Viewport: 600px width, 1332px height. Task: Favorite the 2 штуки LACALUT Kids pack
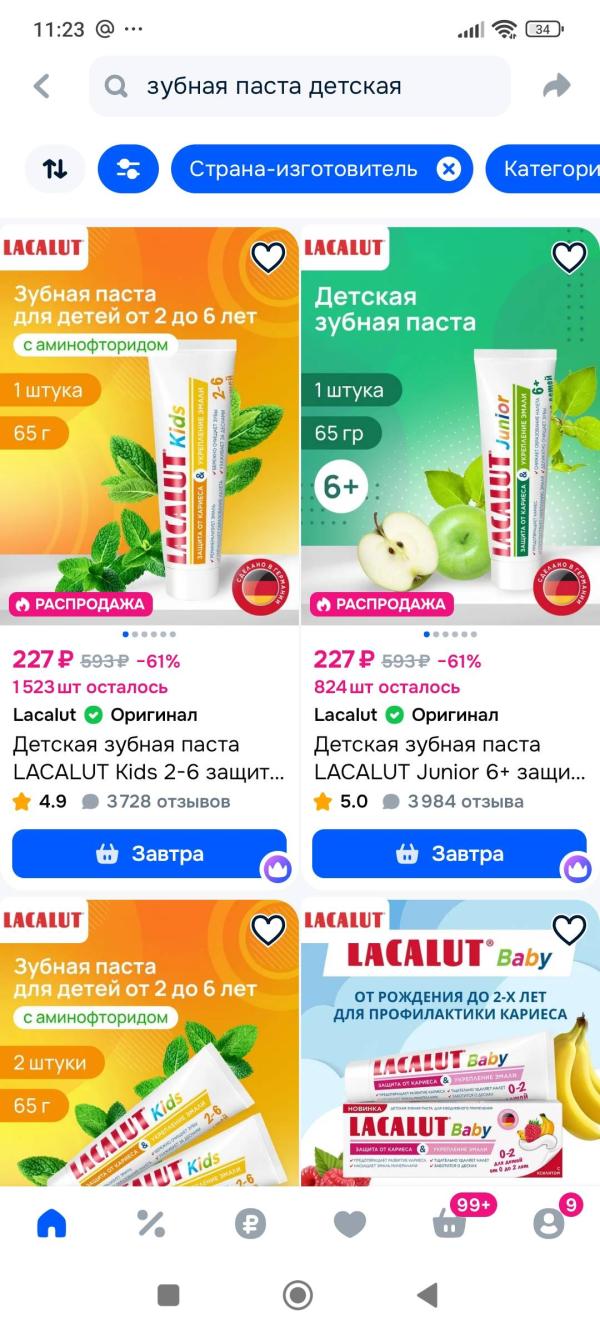(x=268, y=930)
